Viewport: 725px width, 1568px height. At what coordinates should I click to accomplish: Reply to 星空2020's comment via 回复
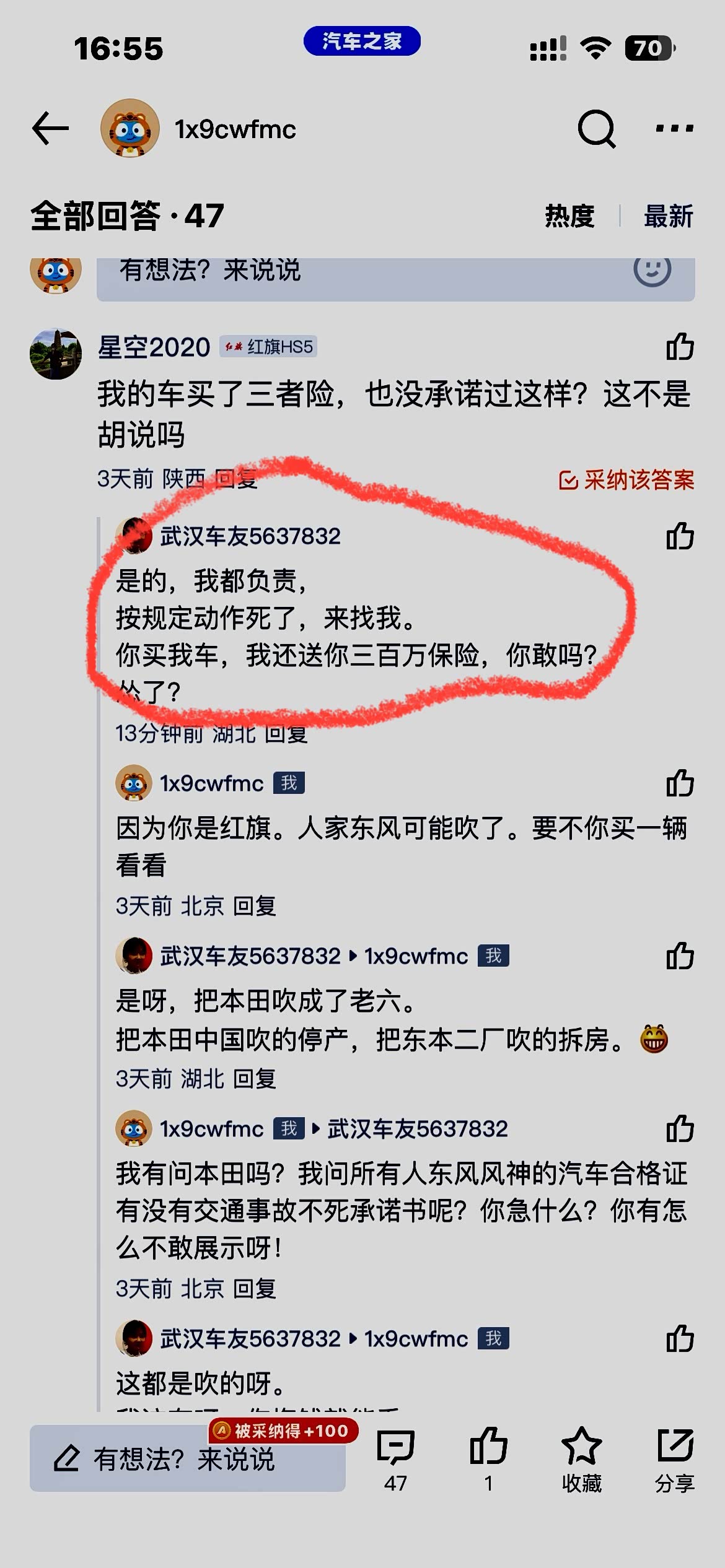pyautogui.click(x=235, y=479)
